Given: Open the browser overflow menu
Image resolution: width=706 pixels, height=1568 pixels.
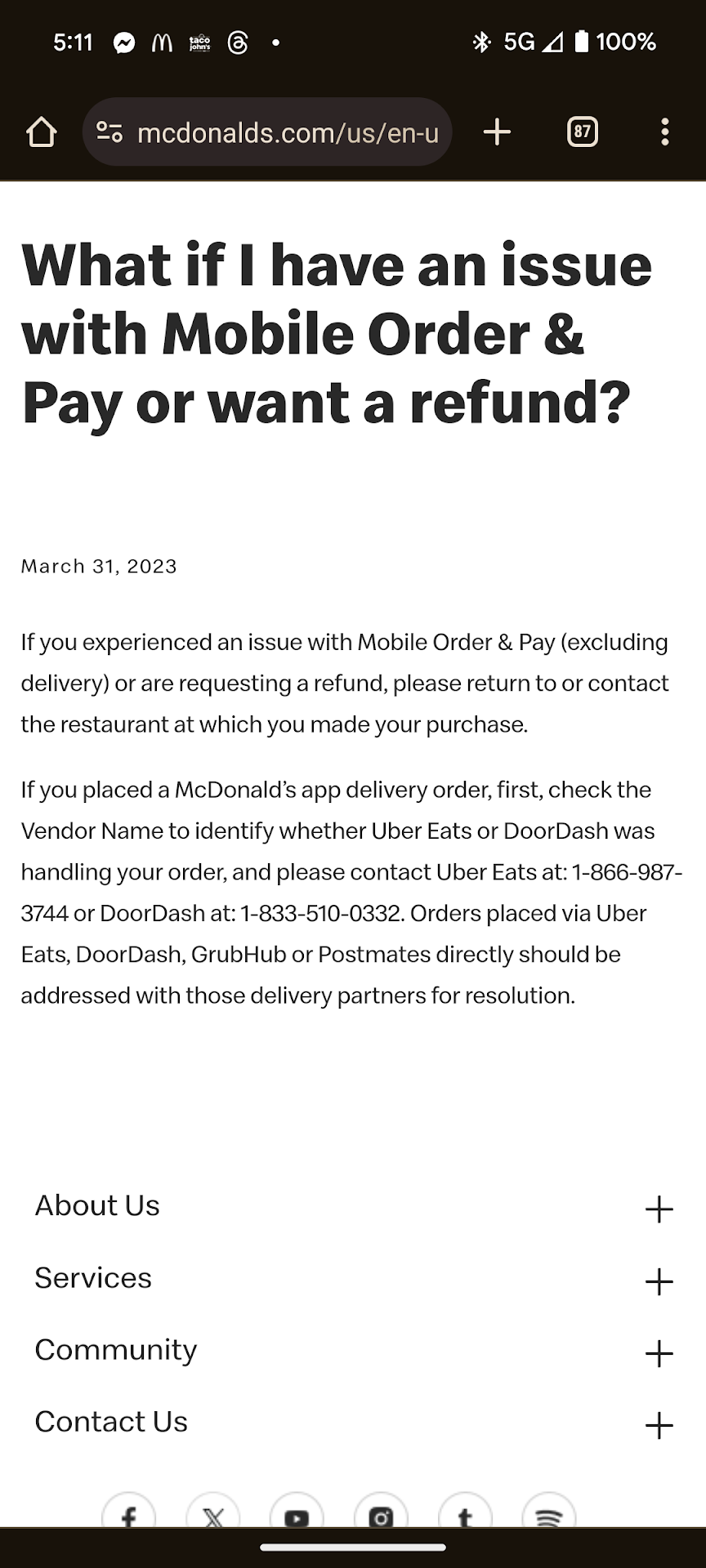Looking at the screenshot, I should pos(665,132).
